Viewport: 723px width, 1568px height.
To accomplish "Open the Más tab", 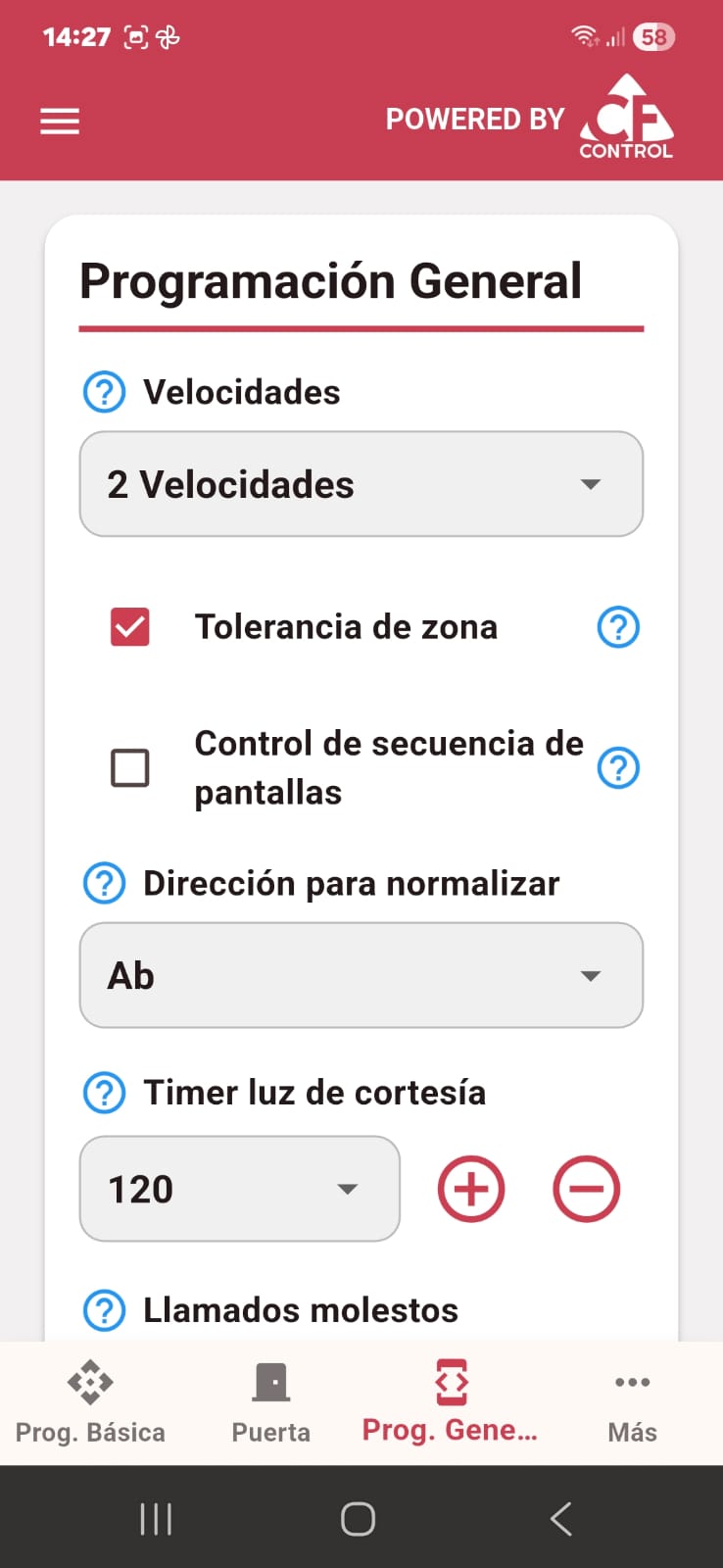I will click(x=632, y=1401).
